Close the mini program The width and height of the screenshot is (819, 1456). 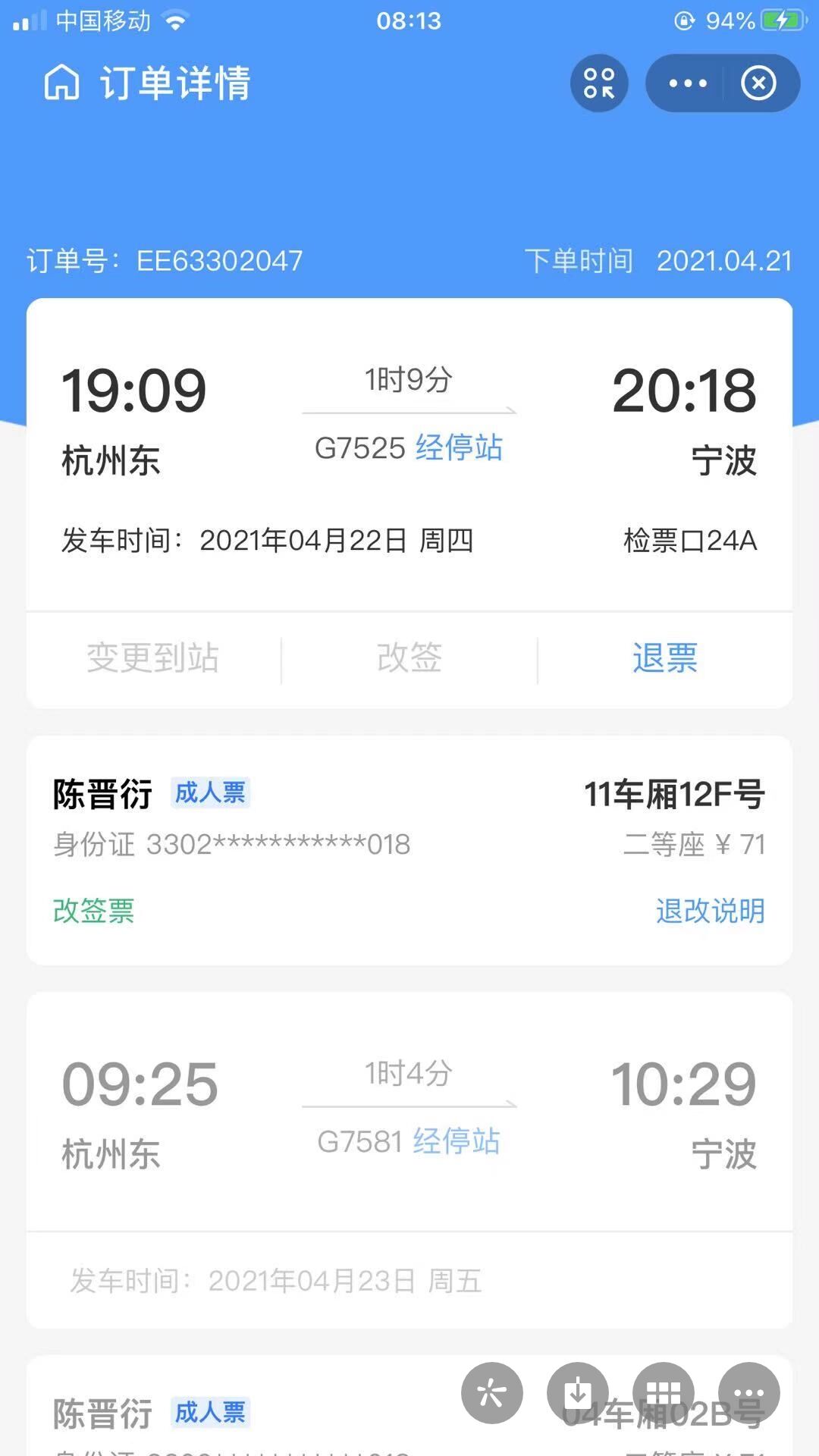point(758,83)
